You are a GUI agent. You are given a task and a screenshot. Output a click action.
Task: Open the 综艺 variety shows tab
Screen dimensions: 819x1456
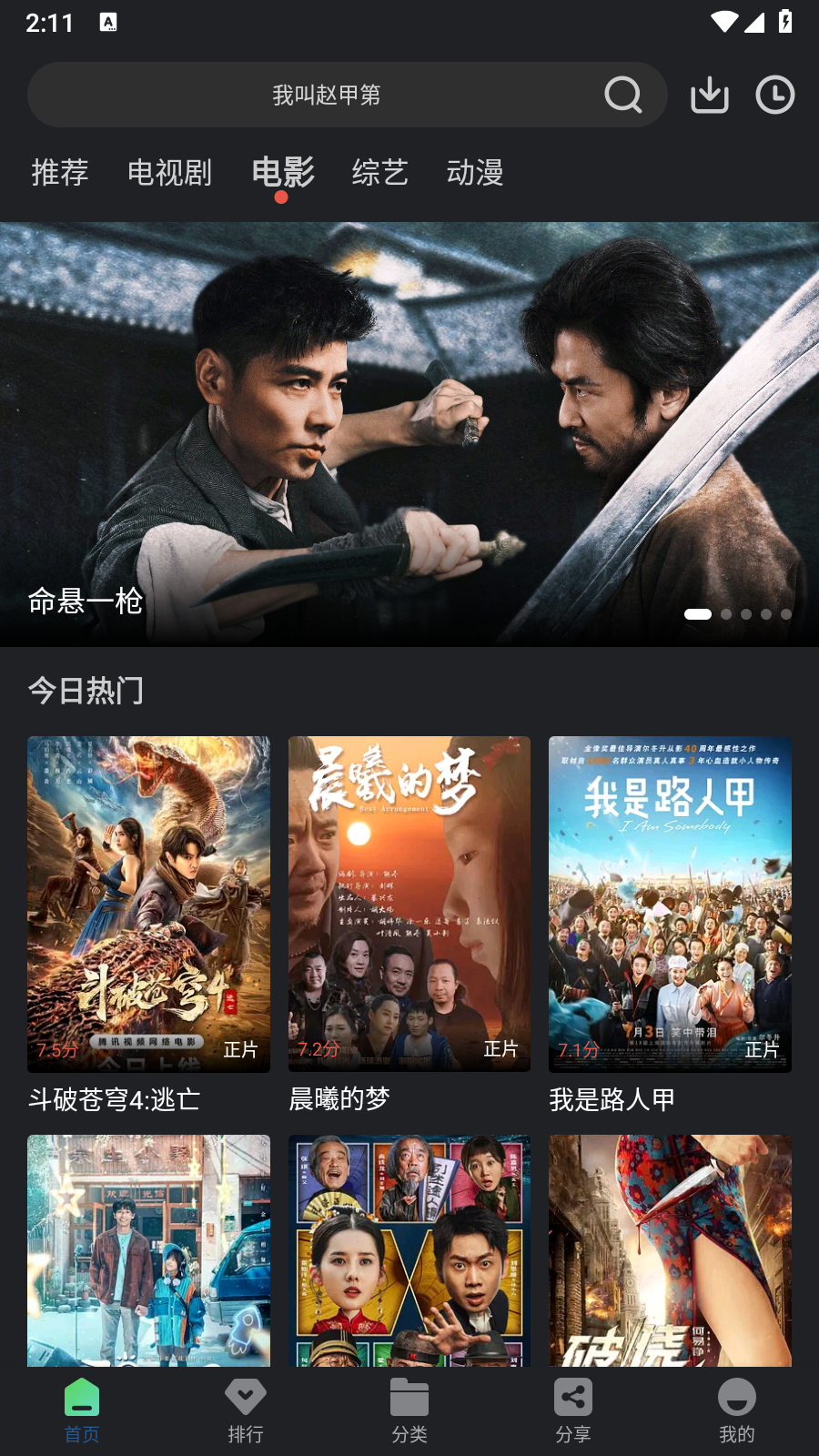click(379, 173)
